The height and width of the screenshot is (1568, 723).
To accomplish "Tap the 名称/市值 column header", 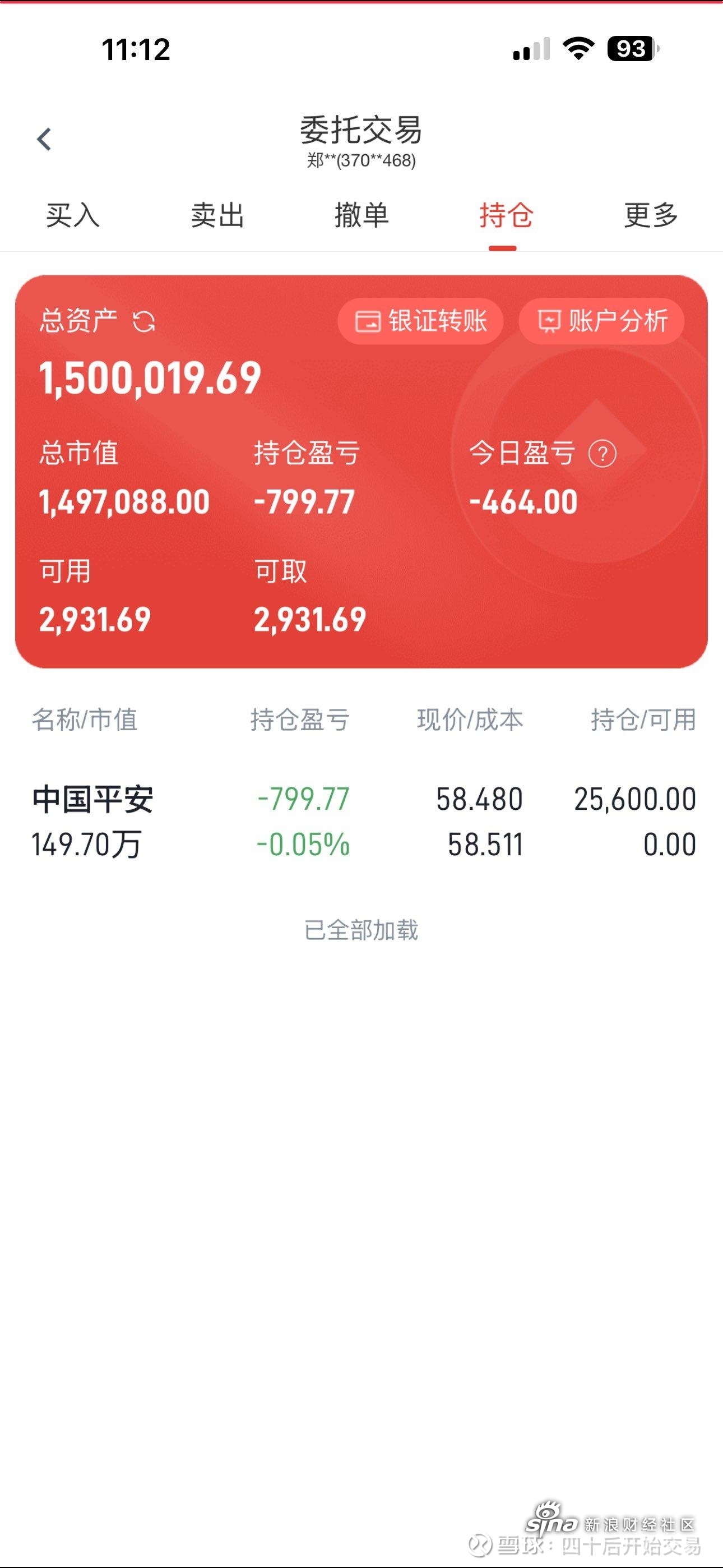I will [x=85, y=720].
